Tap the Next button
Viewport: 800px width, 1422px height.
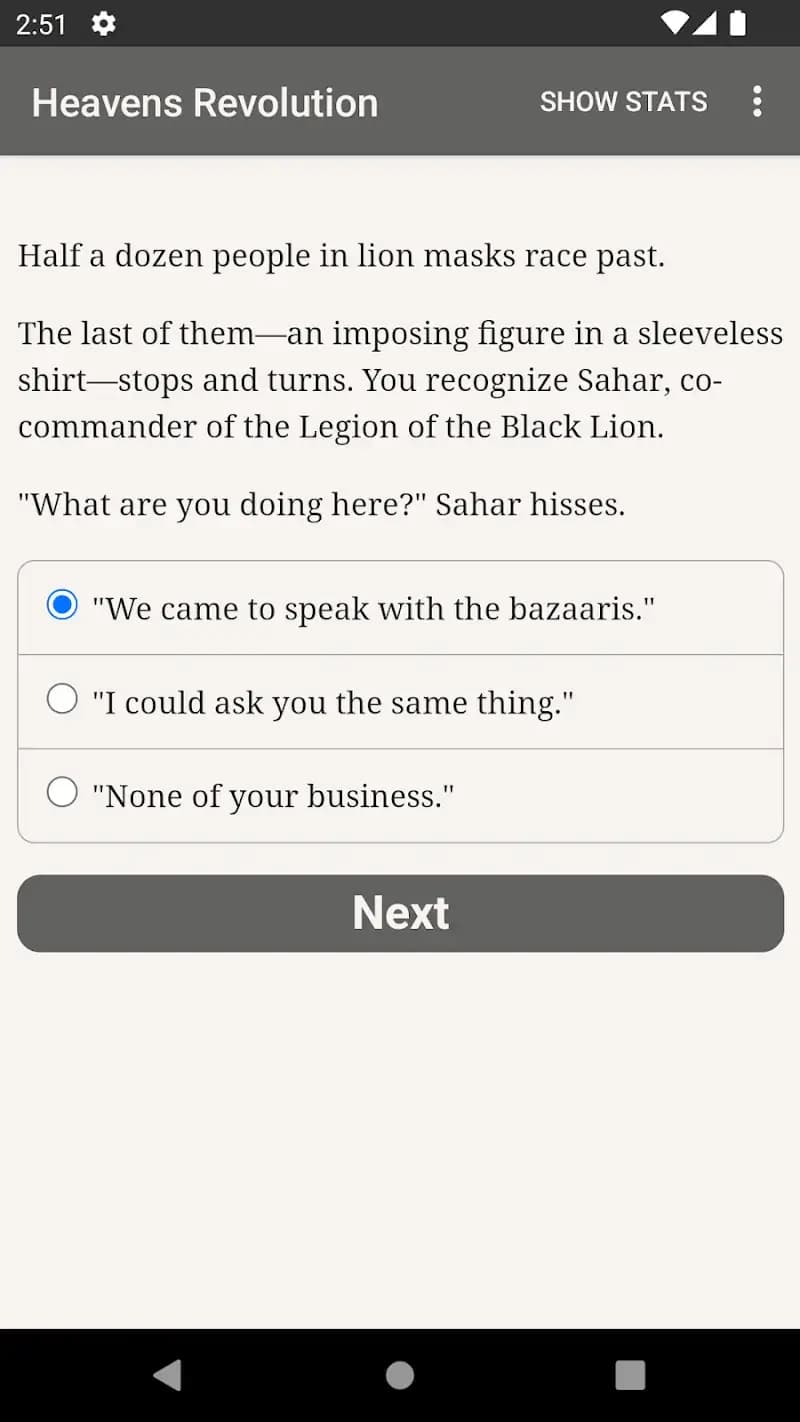coord(400,913)
